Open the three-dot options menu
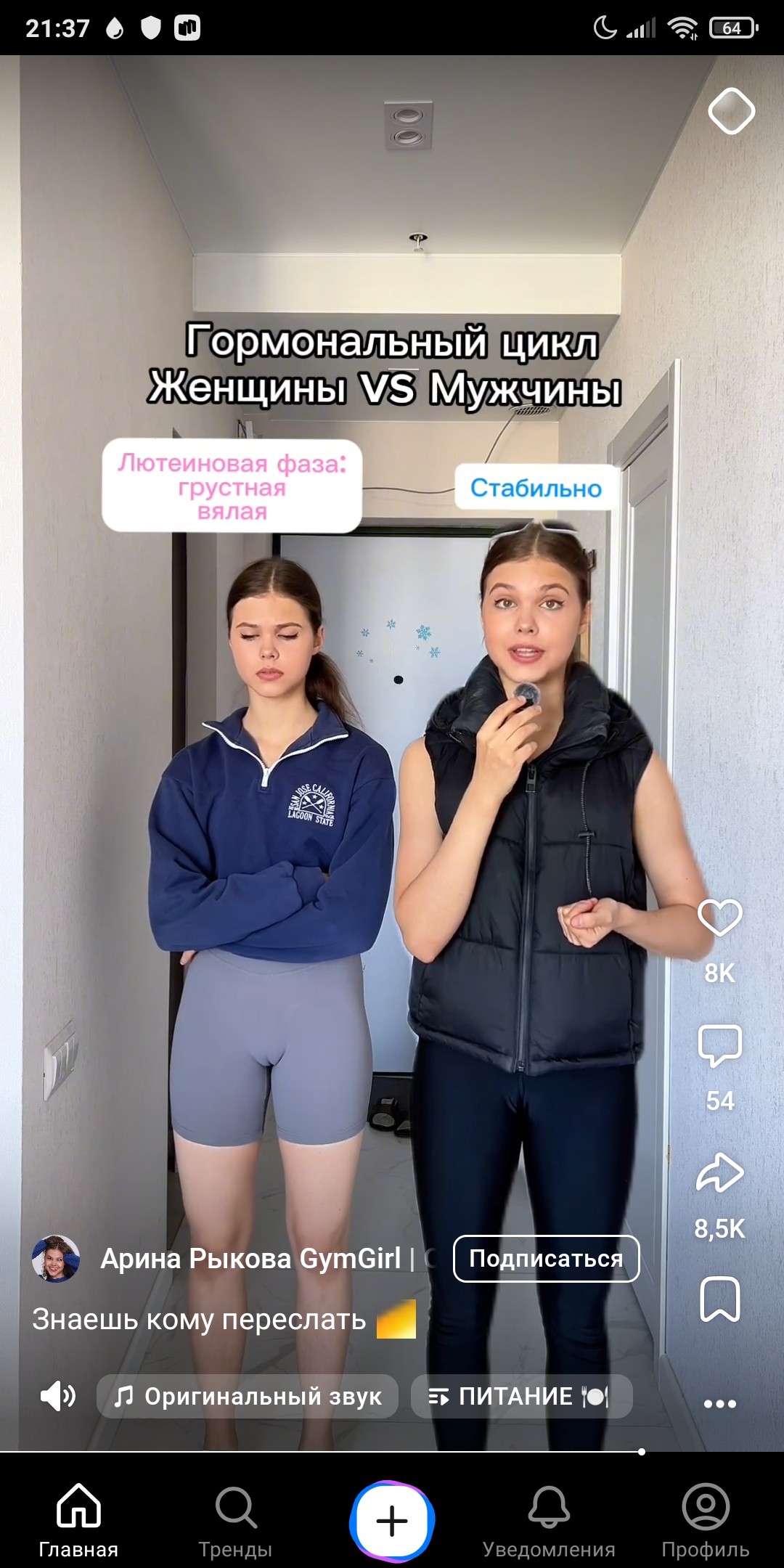 719,1404
